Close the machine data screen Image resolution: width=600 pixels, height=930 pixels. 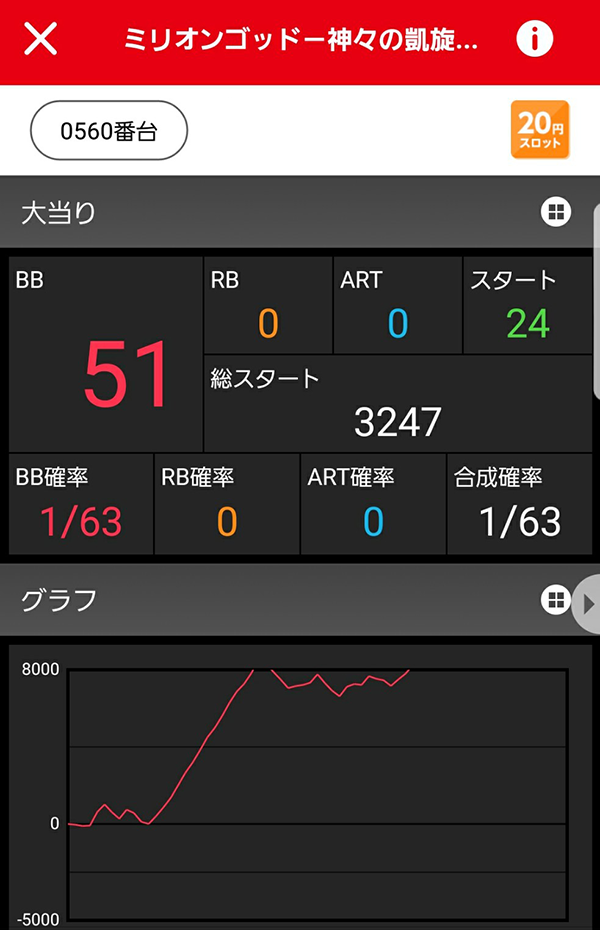click(x=41, y=39)
